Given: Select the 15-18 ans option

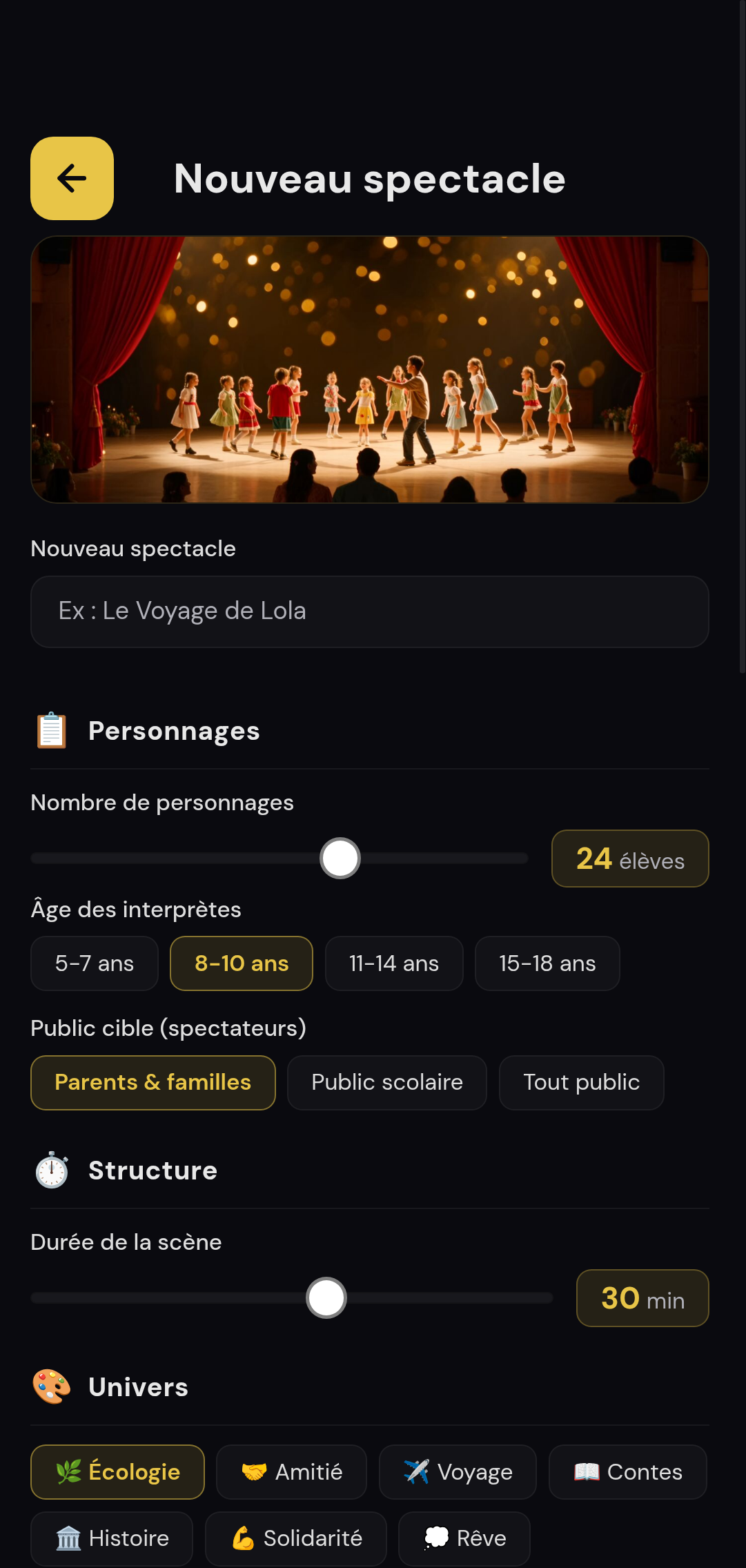Looking at the screenshot, I should (x=547, y=963).
